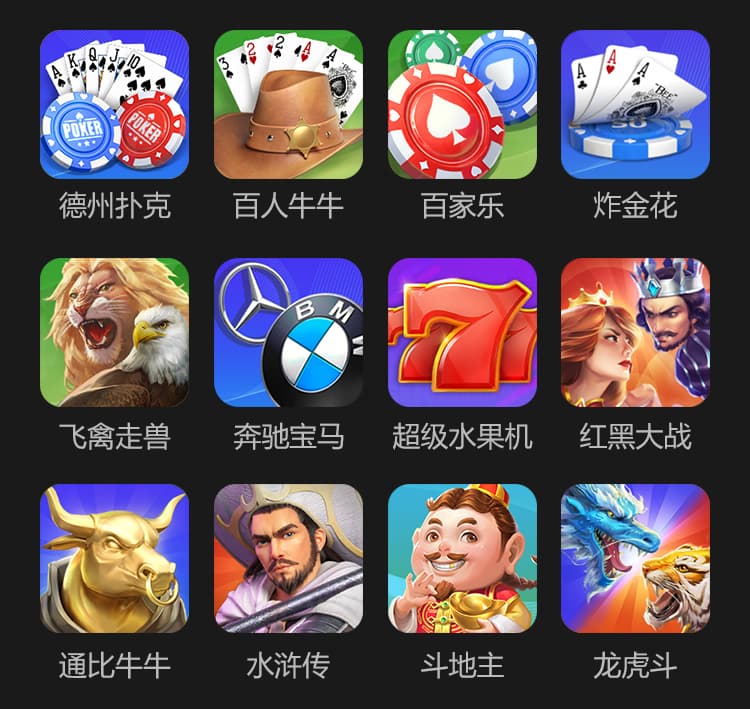Launch 百人牛牛 with the cowboy hat
The height and width of the screenshot is (709, 750).
click(288, 104)
